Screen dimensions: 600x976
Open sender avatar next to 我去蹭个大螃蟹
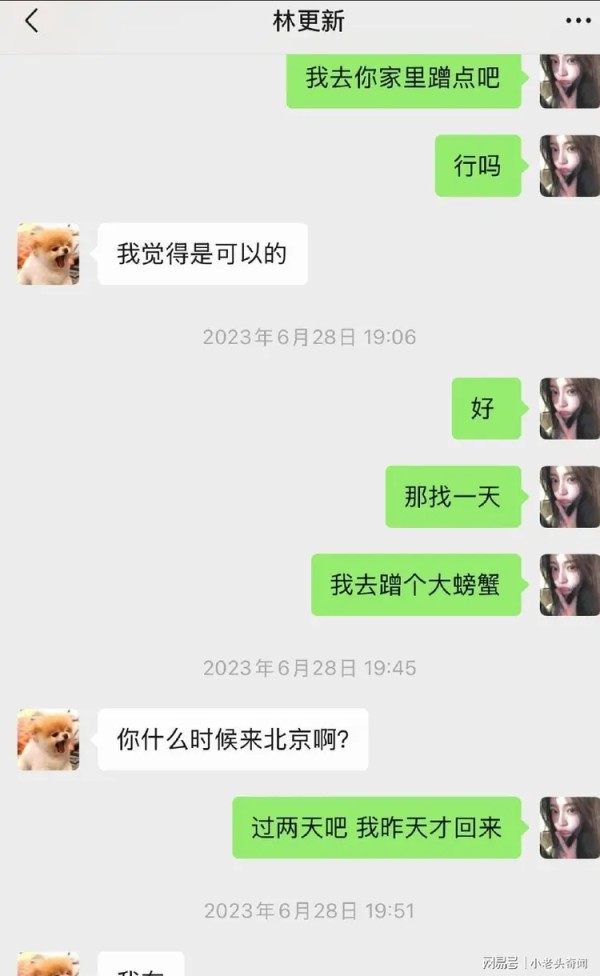click(569, 584)
